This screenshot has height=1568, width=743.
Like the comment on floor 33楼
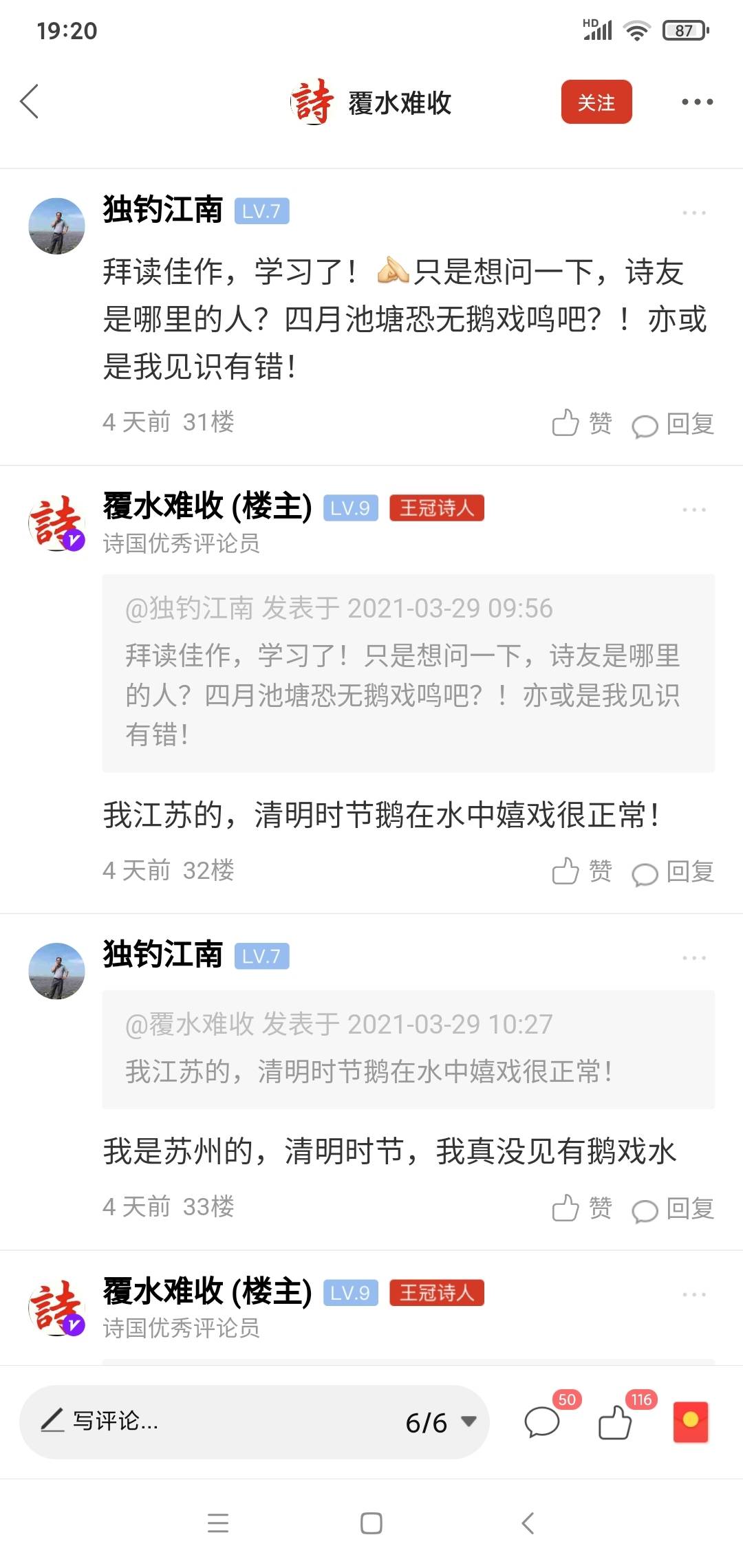tap(581, 1208)
